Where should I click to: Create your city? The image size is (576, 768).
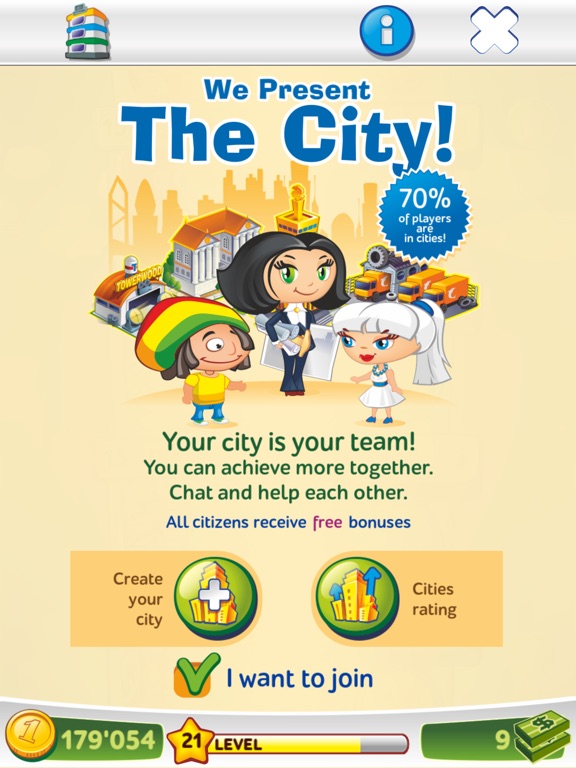coord(216,599)
